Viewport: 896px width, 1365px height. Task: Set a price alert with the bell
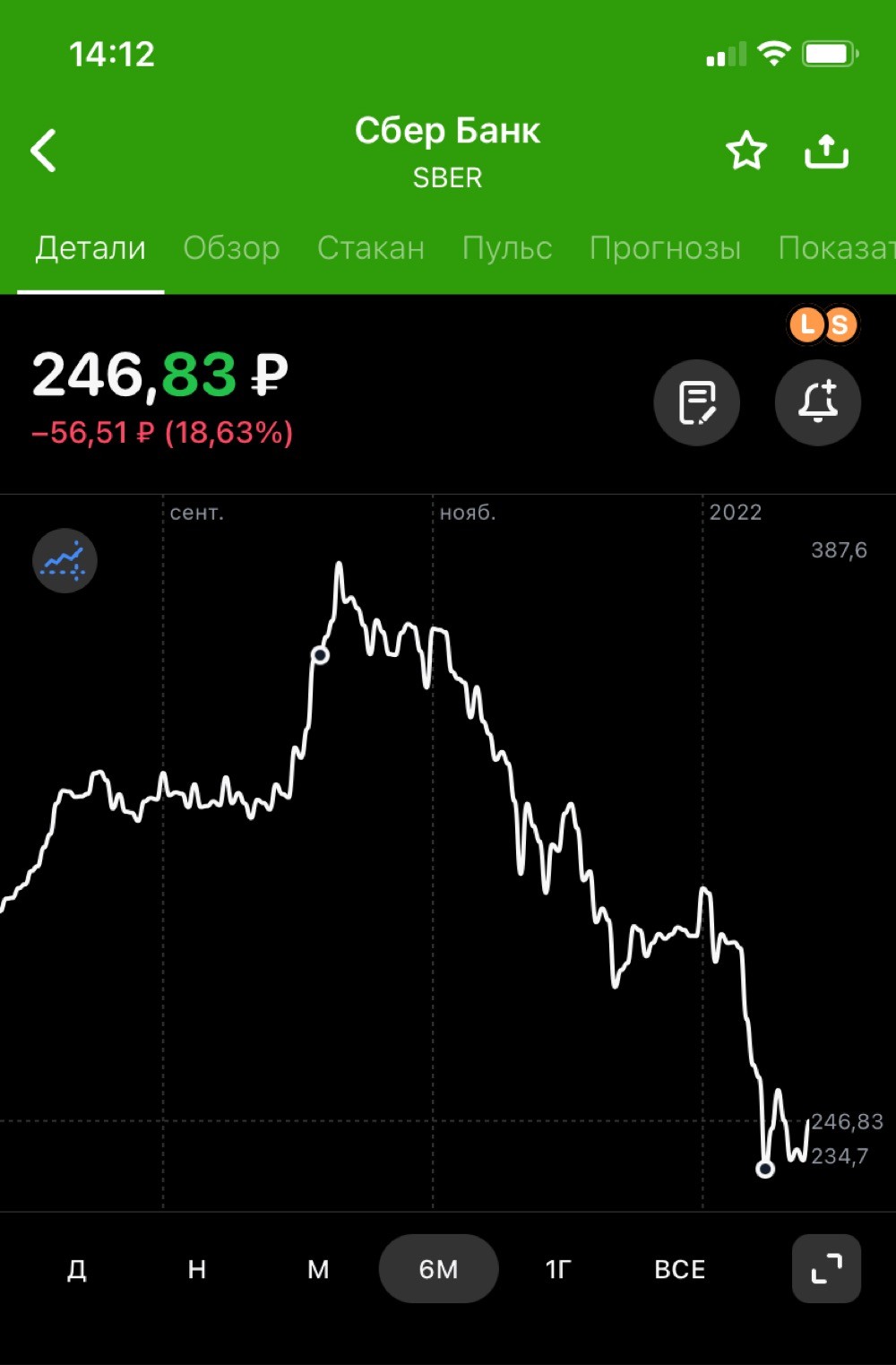818,402
